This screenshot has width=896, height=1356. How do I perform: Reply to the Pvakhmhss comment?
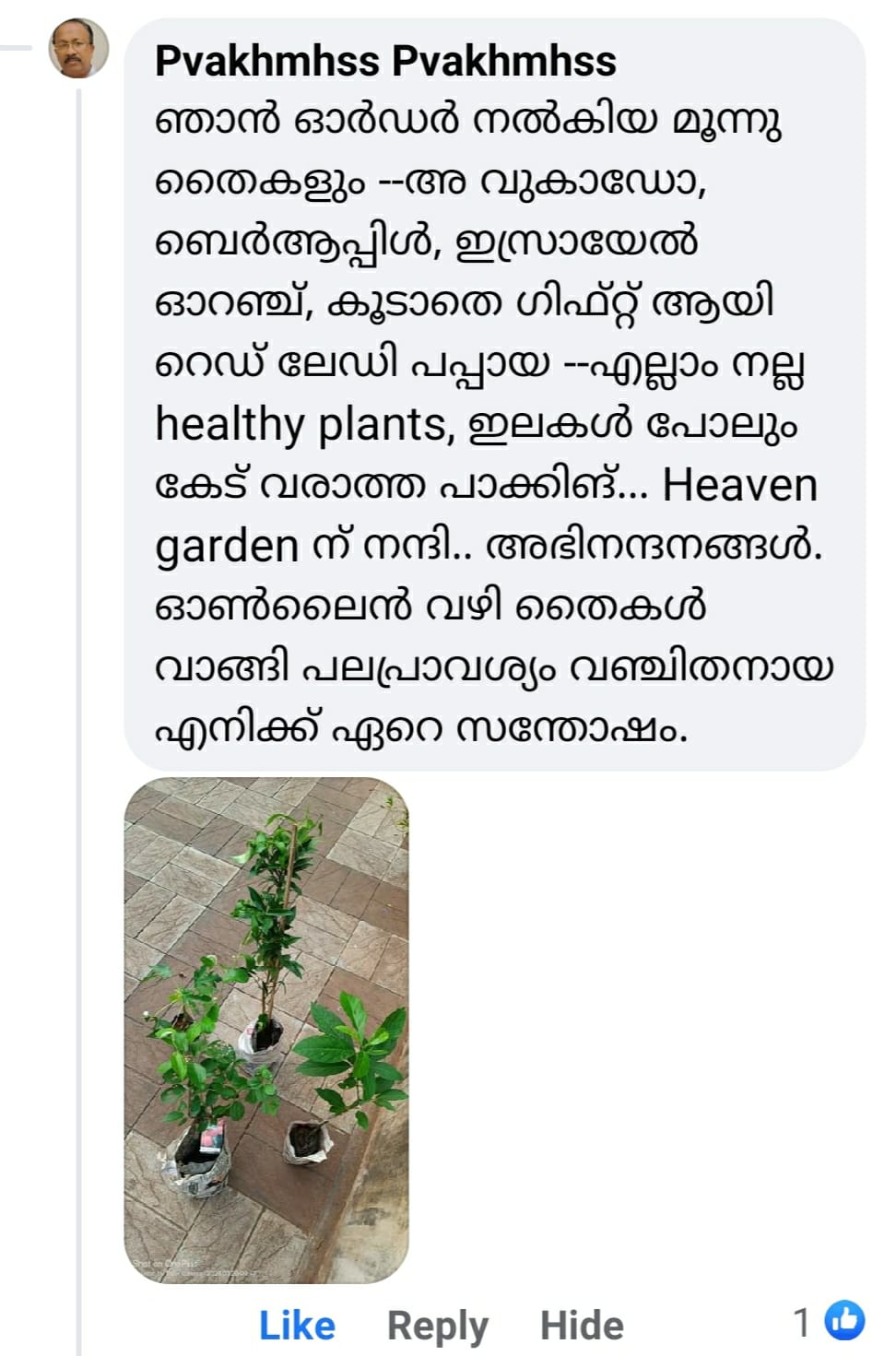[x=437, y=1326]
